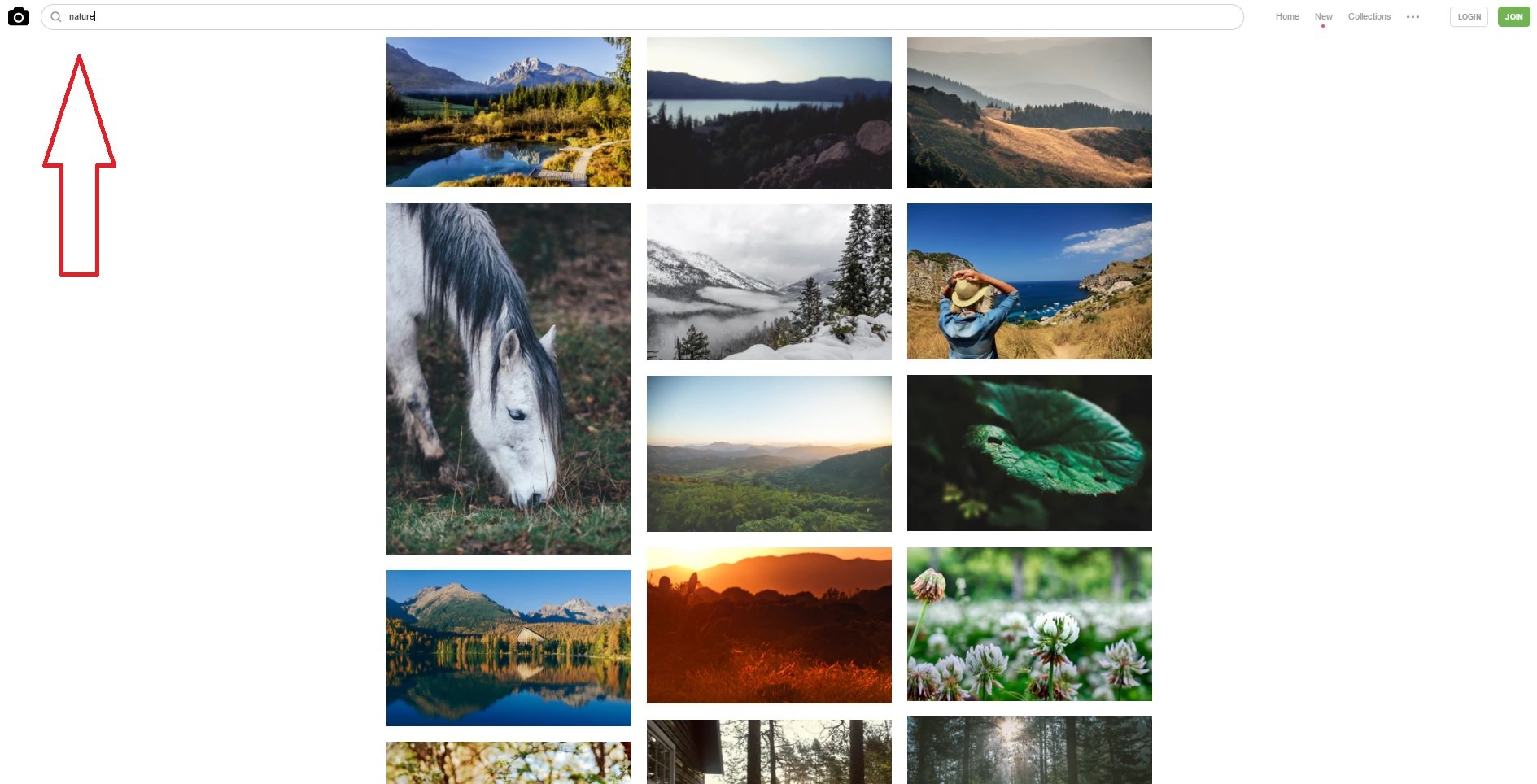Open the woman in hat coastline photo

point(1029,281)
